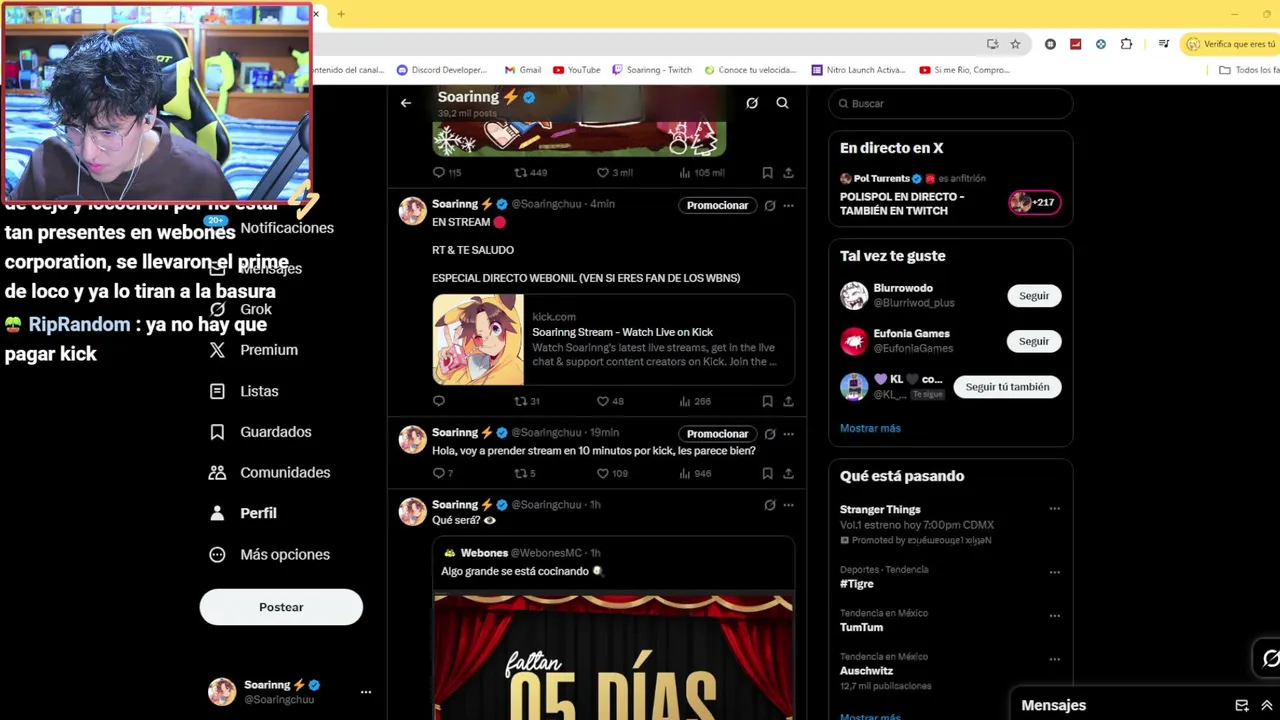Open the Stranger Things trend
1280x720 pixels.
click(x=880, y=509)
